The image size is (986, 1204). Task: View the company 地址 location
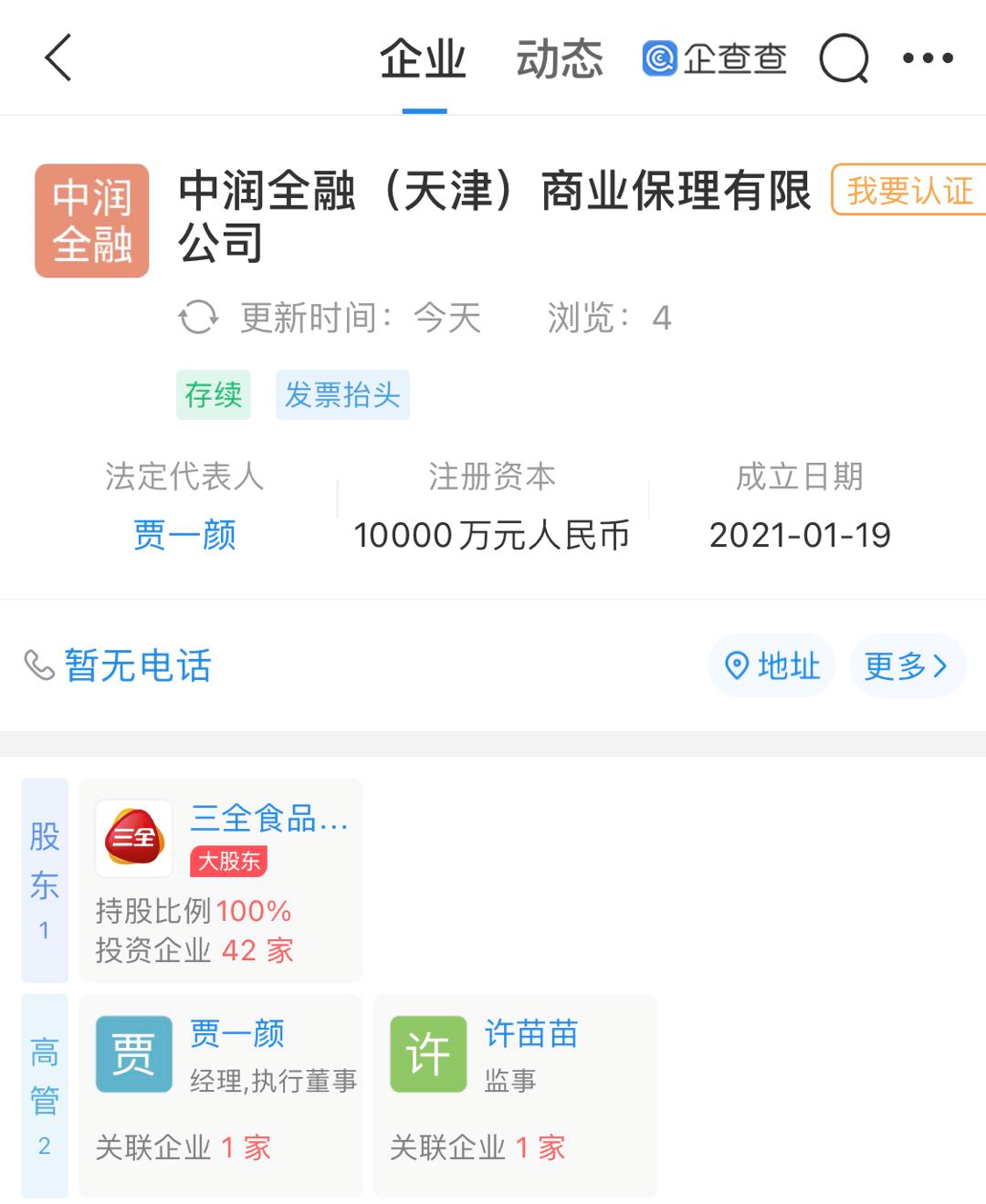pyautogui.click(x=772, y=665)
